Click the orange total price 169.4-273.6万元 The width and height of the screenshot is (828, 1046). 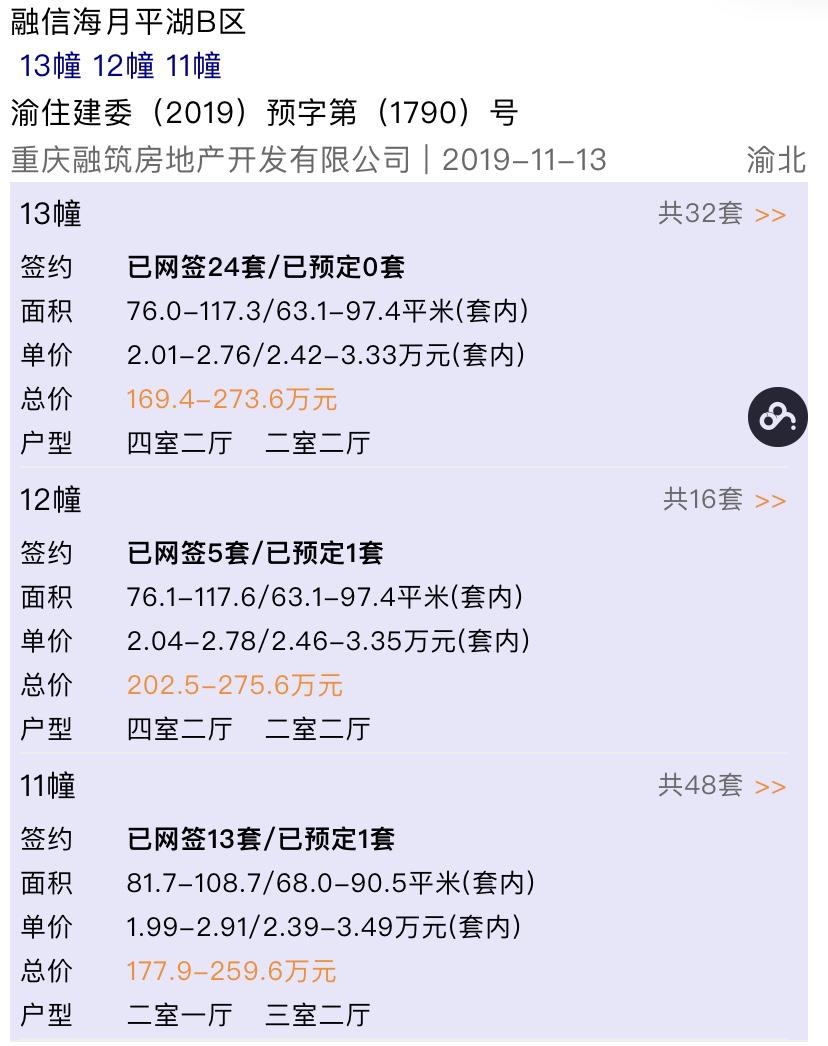coord(232,399)
